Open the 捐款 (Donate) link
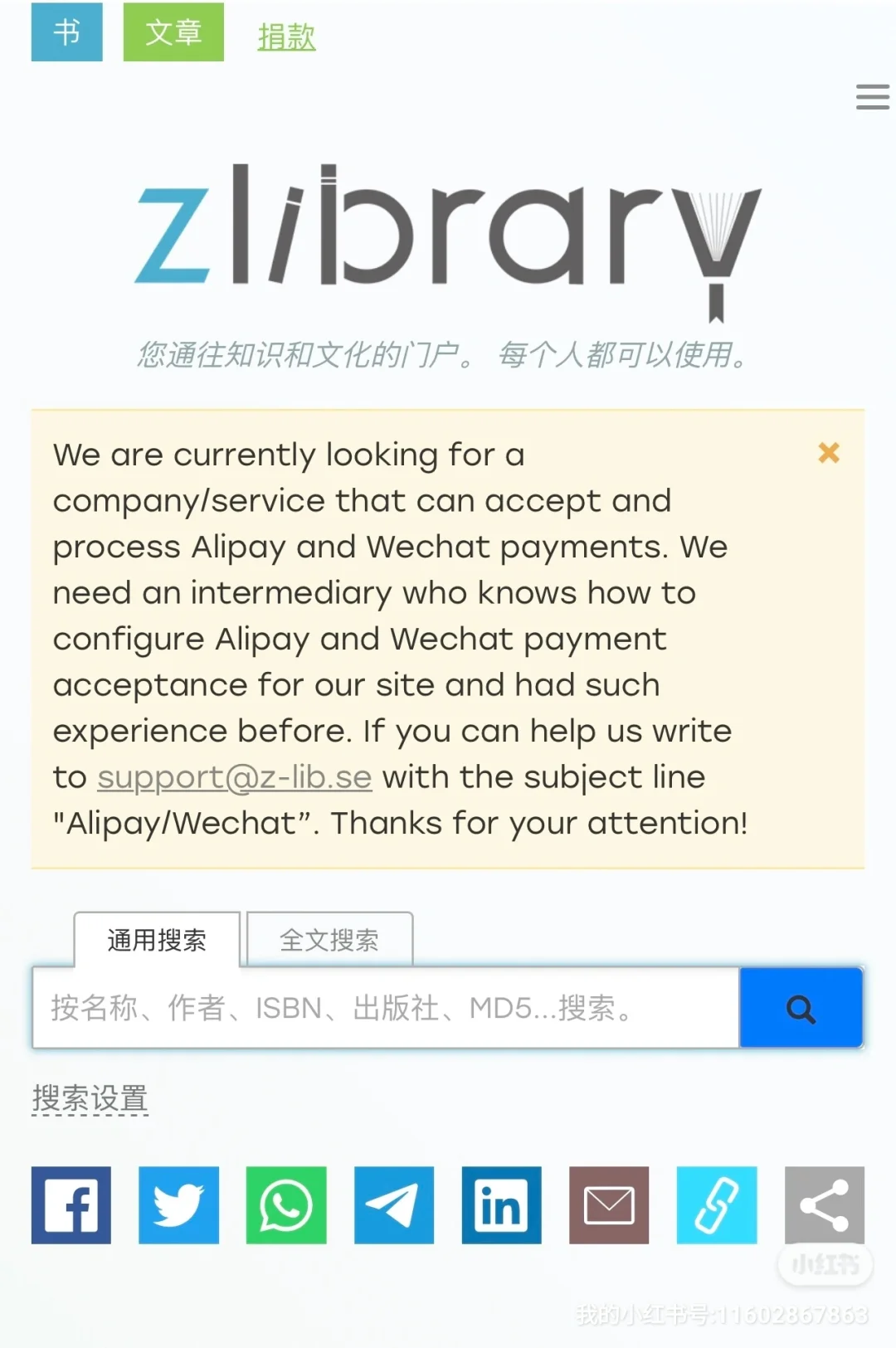 (x=286, y=37)
